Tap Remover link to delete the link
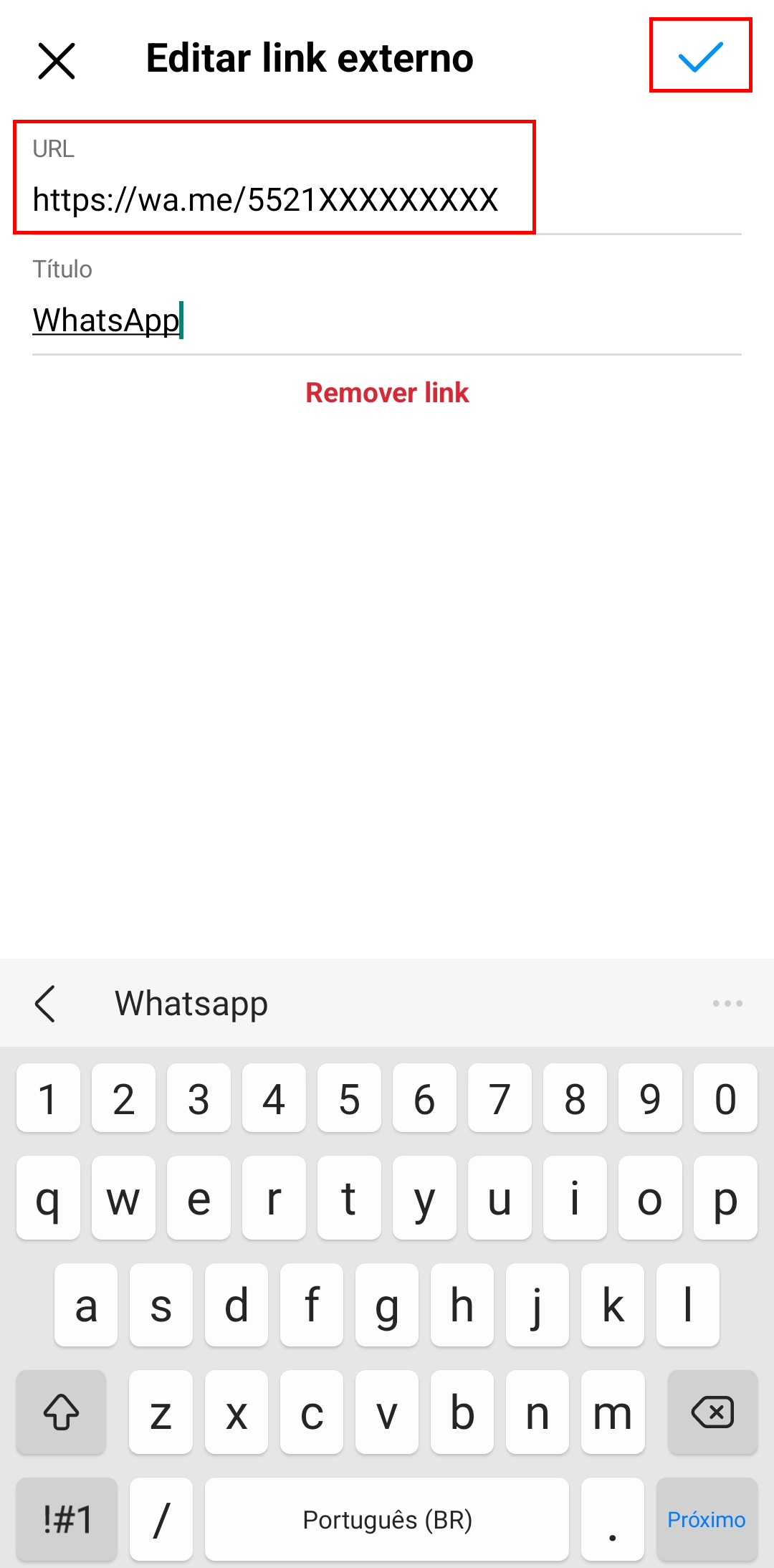774x1568 pixels. click(386, 393)
